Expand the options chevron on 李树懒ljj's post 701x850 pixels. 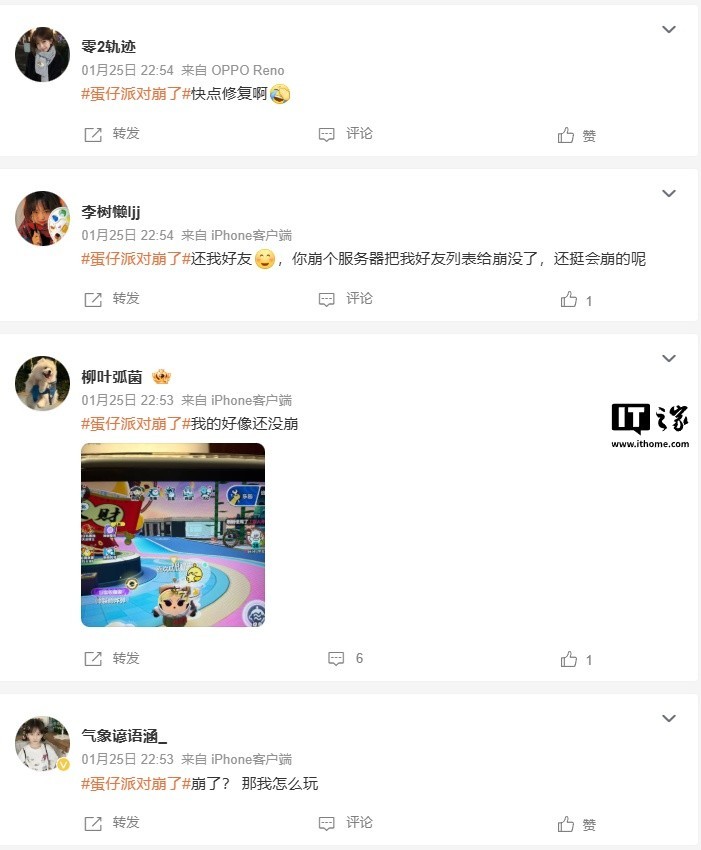669,194
